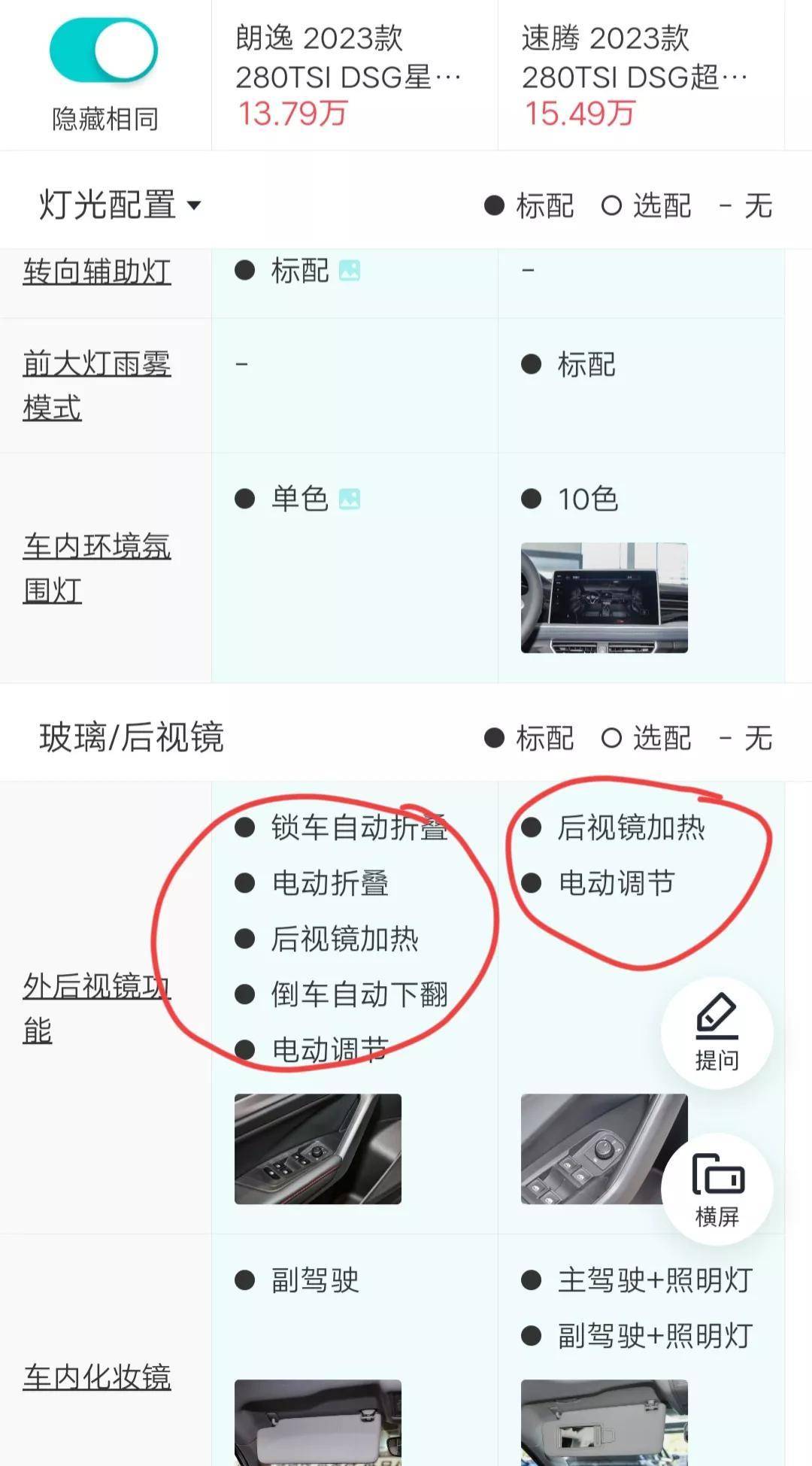Open the 外后视镜功能 explanation link

pos(96,1008)
